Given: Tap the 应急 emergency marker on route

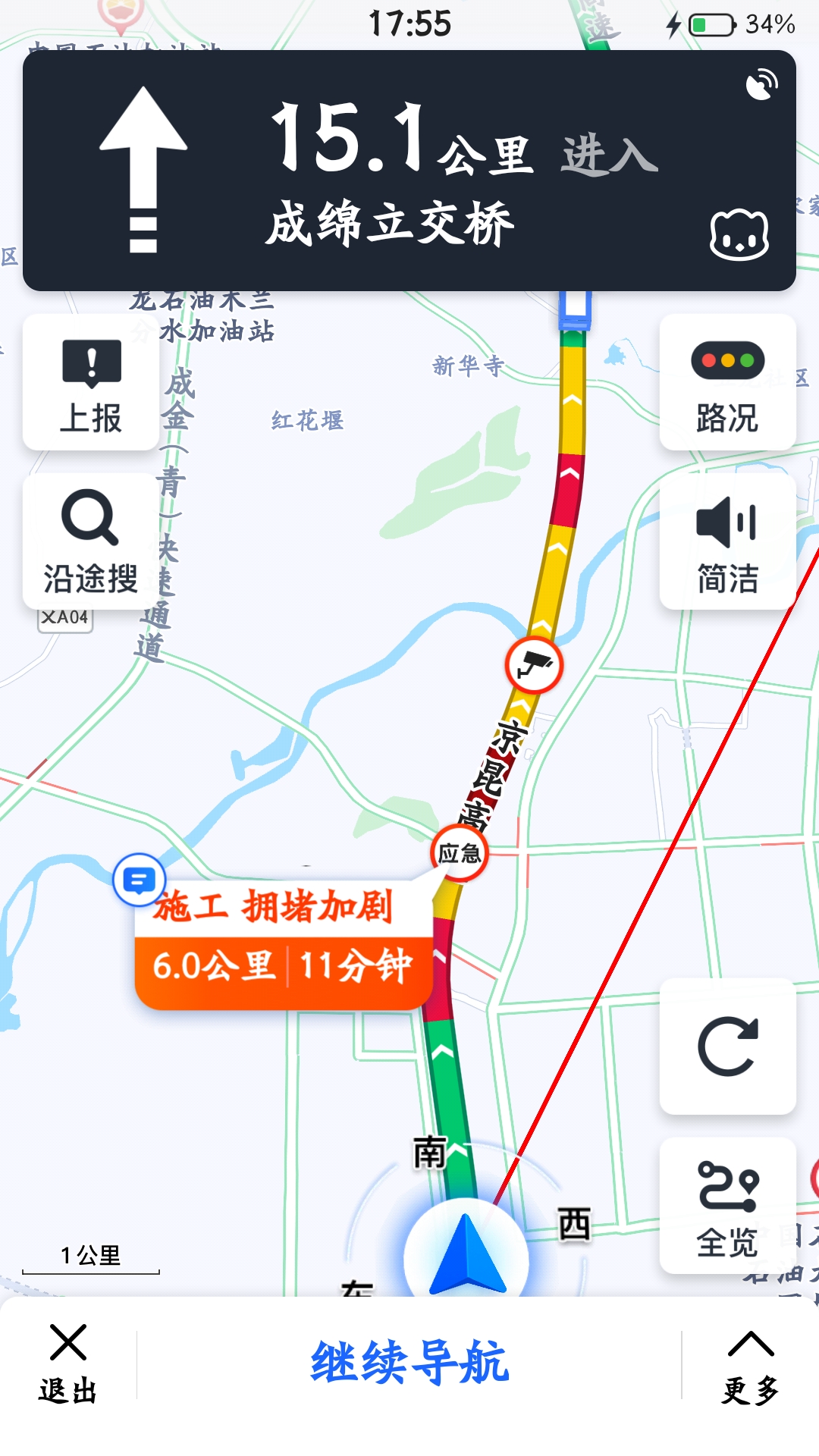Looking at the screenshot, I should 459,853.
